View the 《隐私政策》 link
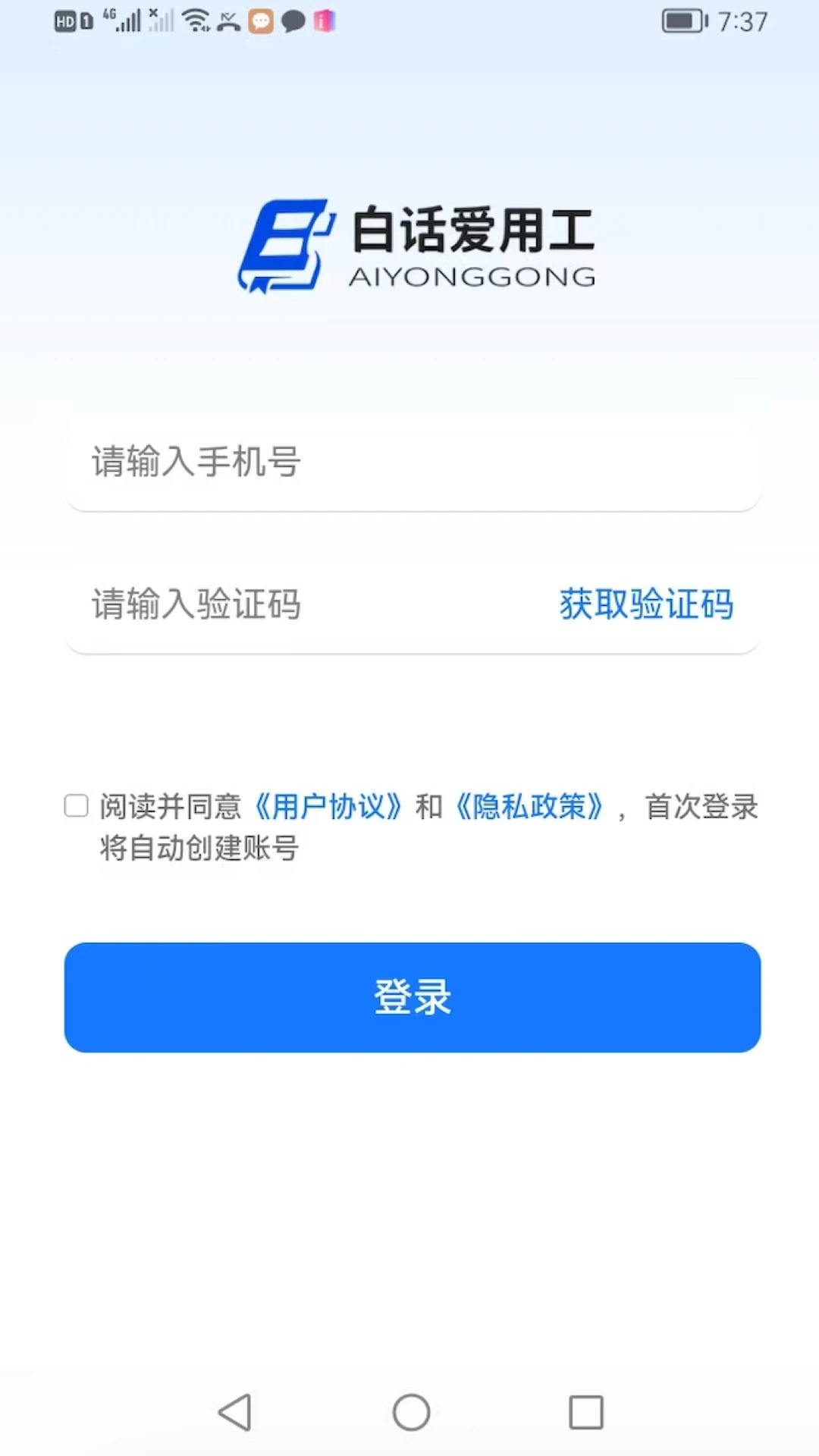The width and height of the screenshot is (819, 1456). tap(529, 807)
